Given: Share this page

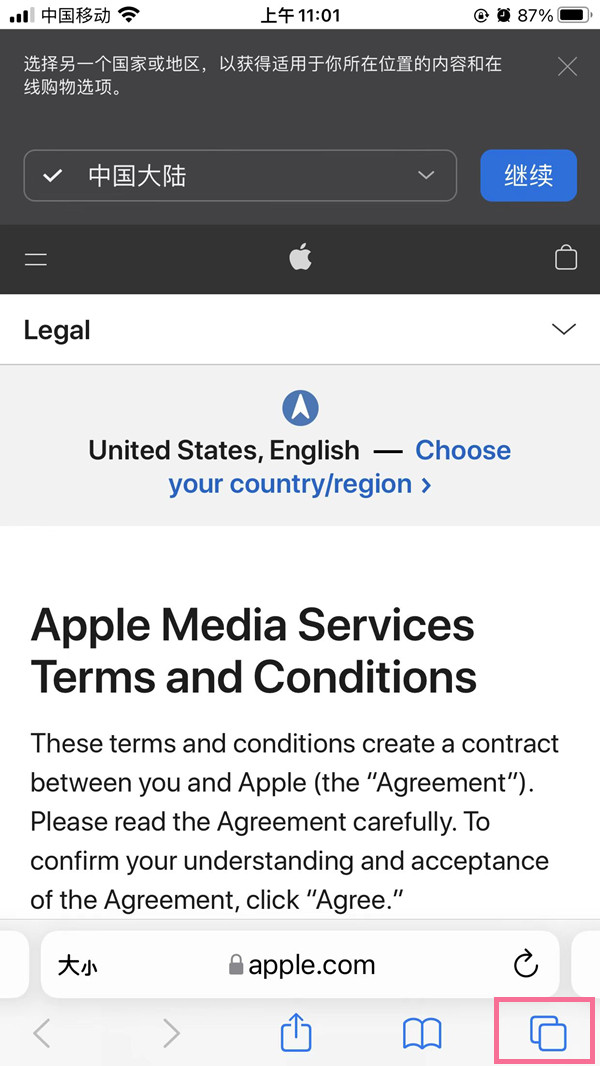Looking at the screenshot, I should (x=296, y=1034).
